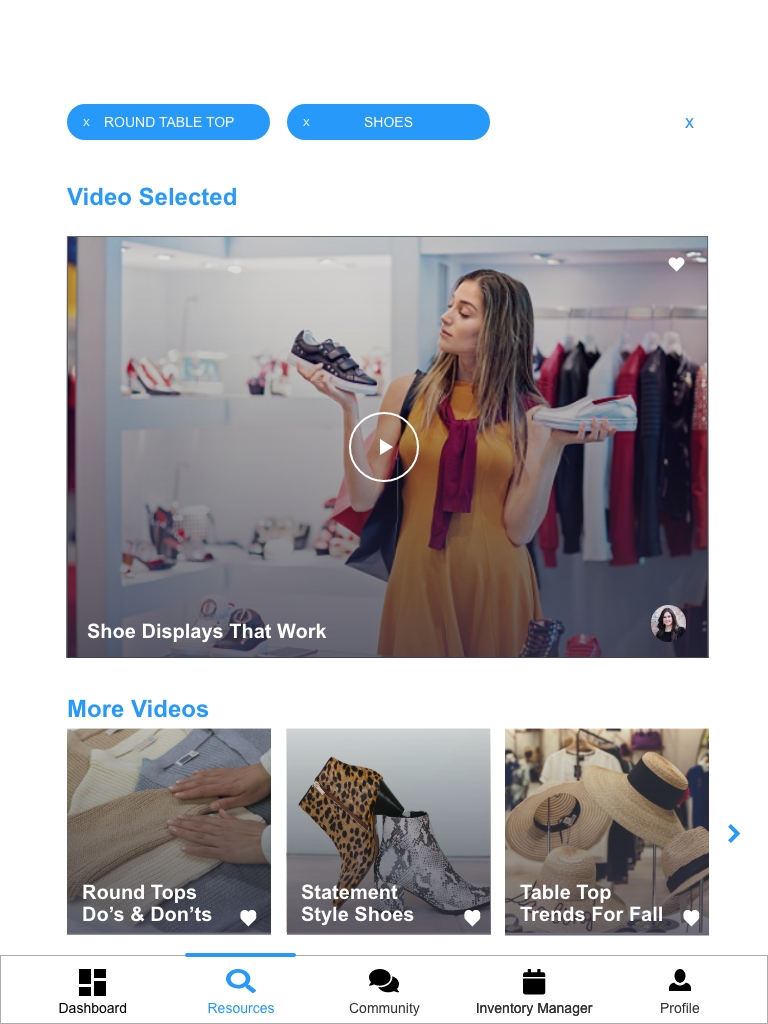Favorite the Round Tops Do's & Don'ts video

point(248,917)
